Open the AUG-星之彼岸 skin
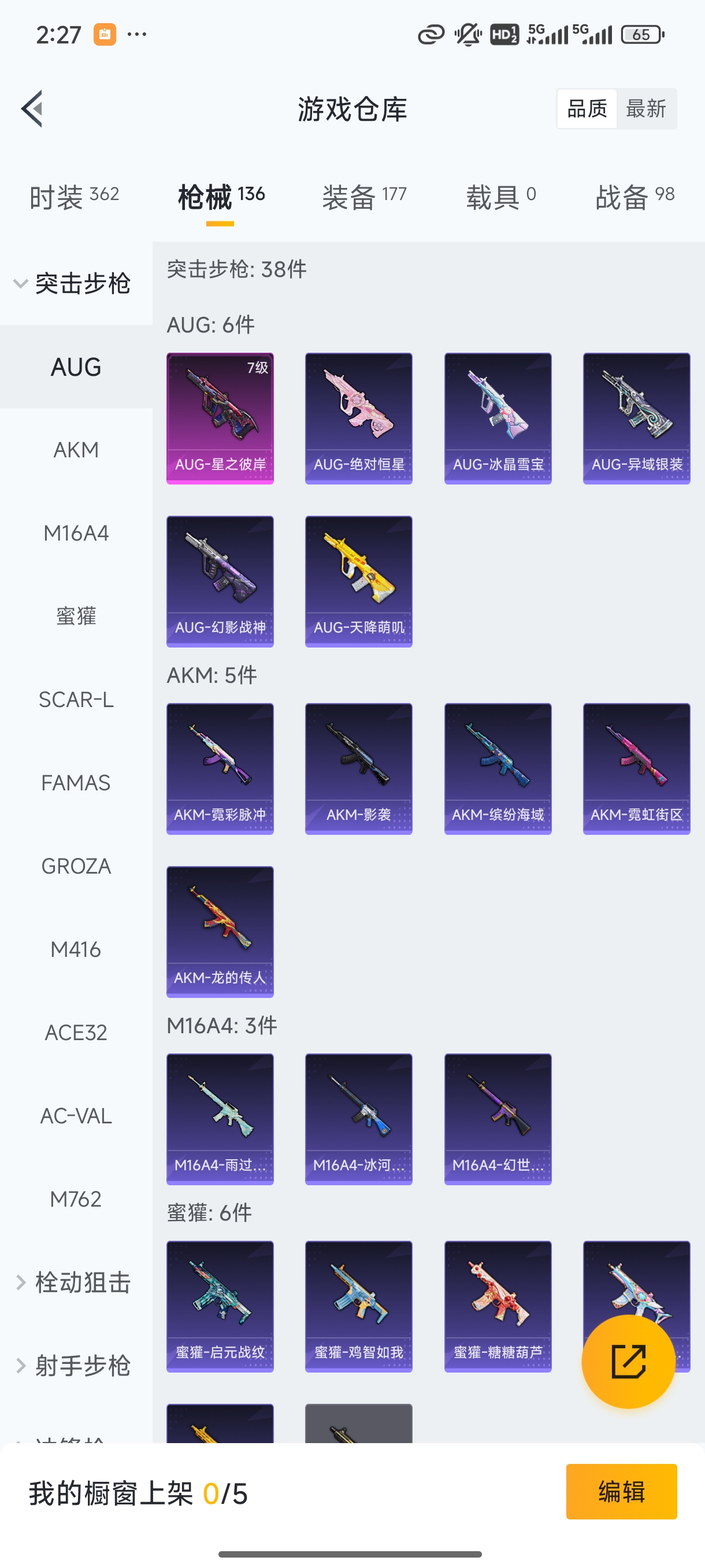 click(x=220, y=418)
